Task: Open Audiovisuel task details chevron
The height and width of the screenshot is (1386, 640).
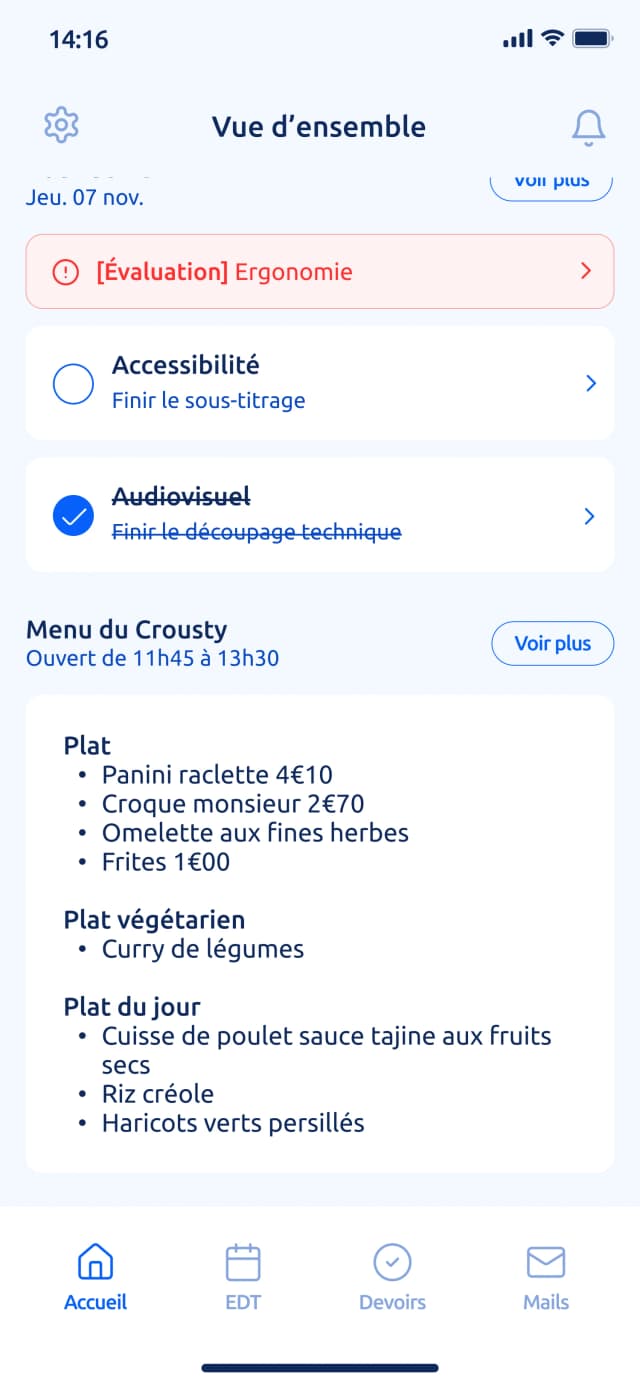Action: [x=590, y=516]
